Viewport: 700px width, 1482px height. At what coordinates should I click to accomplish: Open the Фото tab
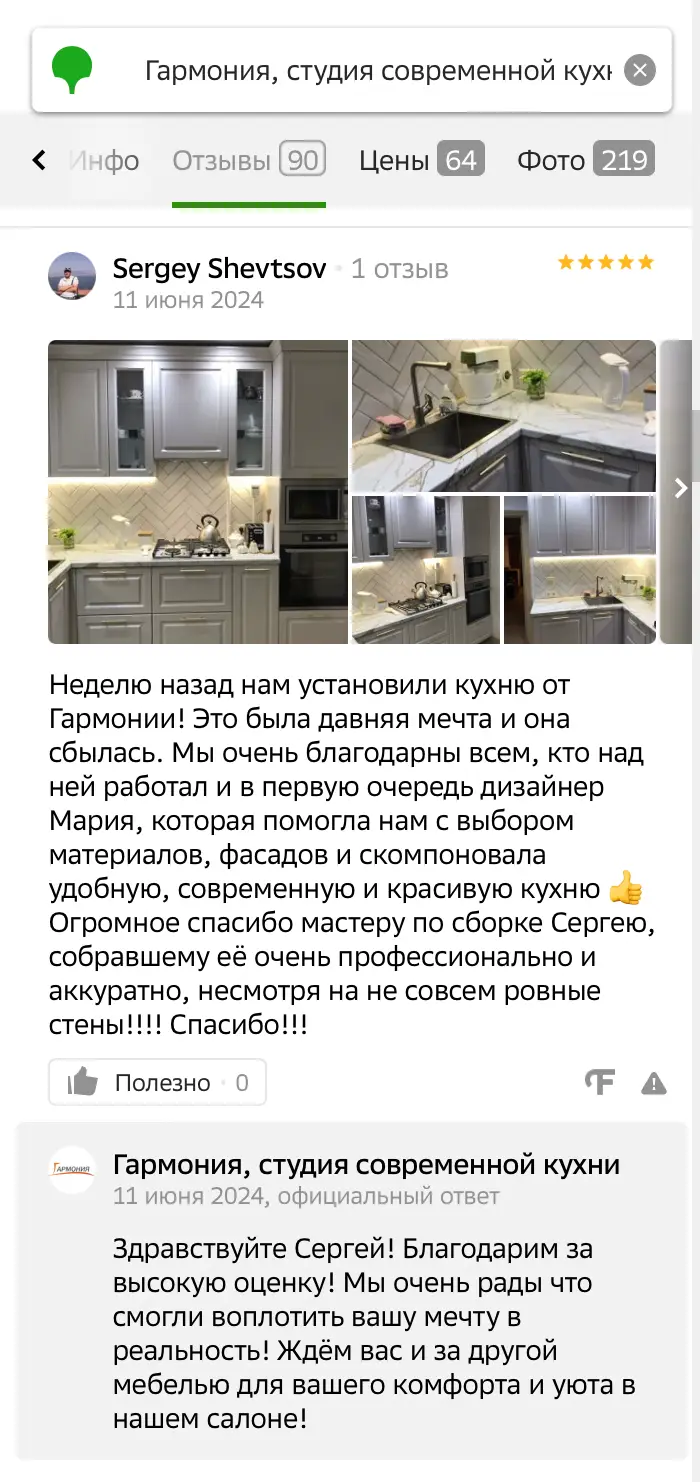(585, 160)
